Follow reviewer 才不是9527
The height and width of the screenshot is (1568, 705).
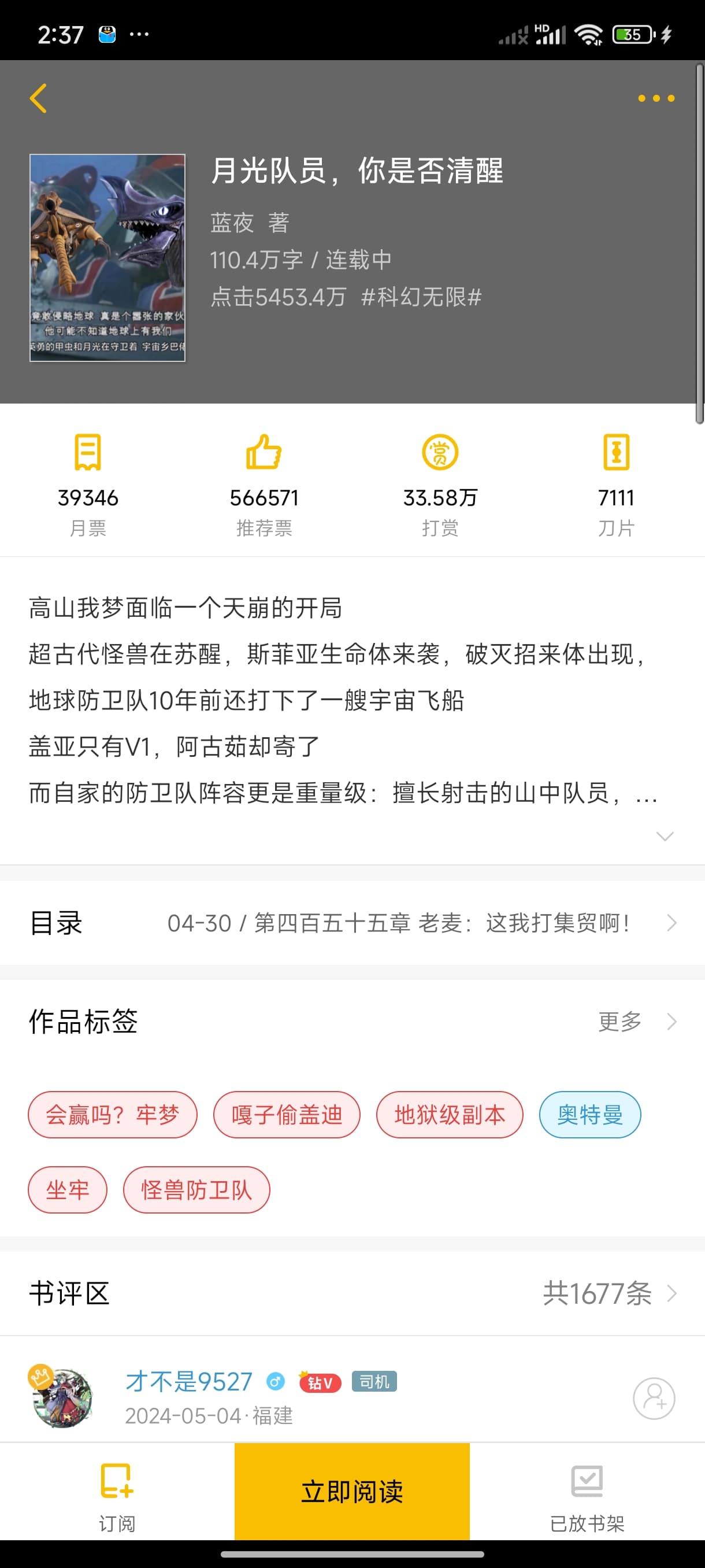tap(654, 1398)
